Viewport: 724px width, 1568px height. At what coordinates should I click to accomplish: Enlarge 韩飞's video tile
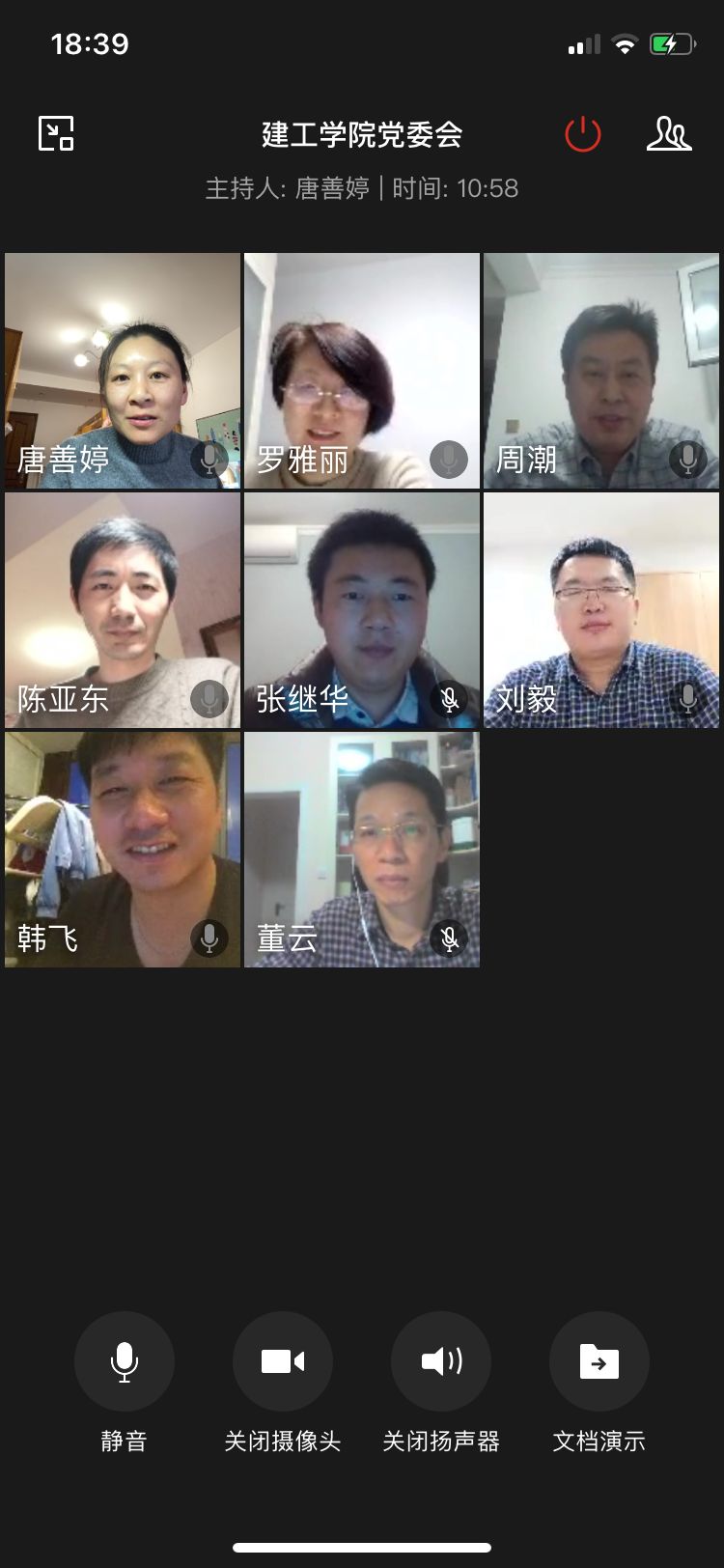coord(123,850)
